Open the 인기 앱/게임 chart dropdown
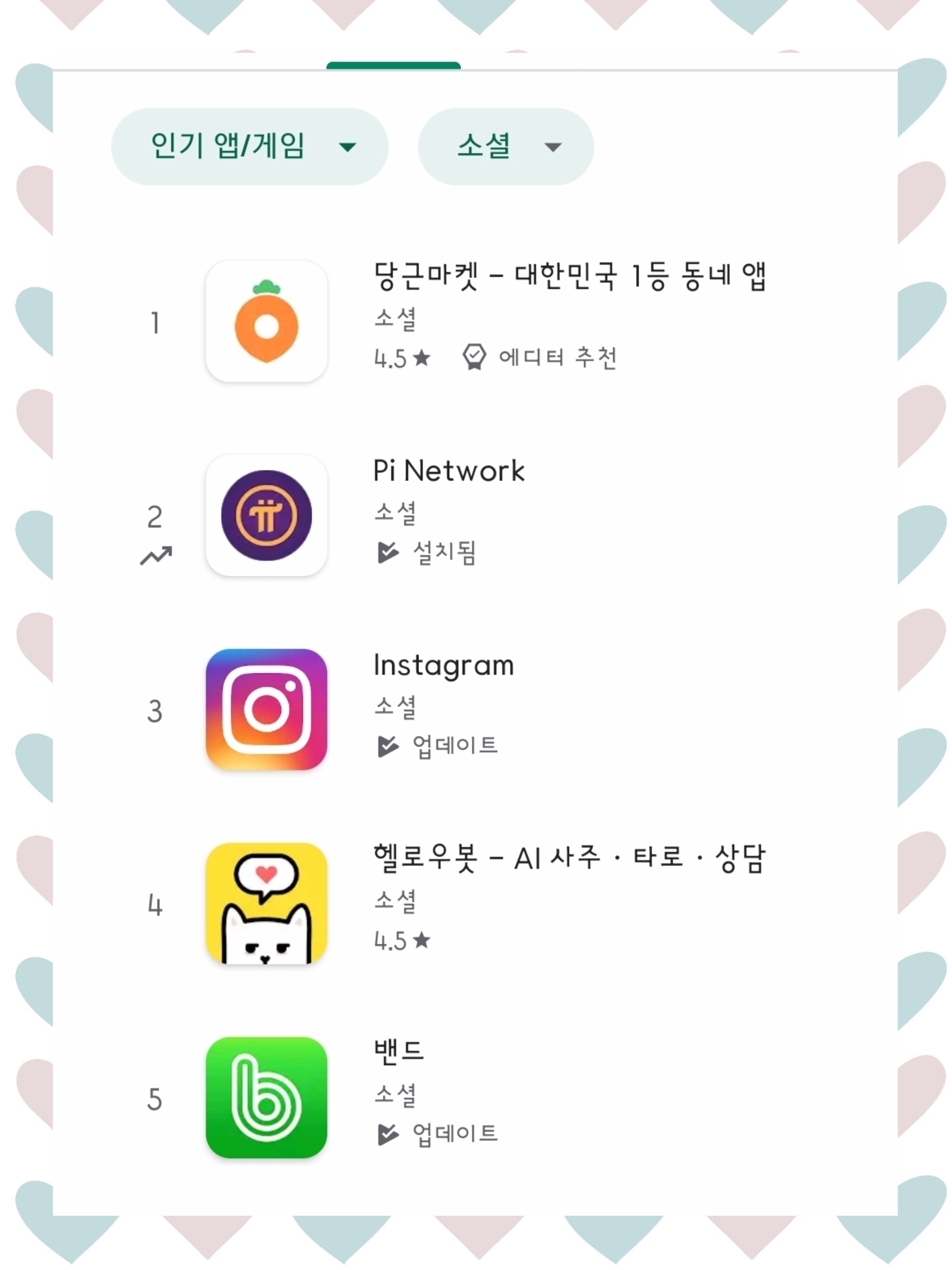 pos(250,147)
